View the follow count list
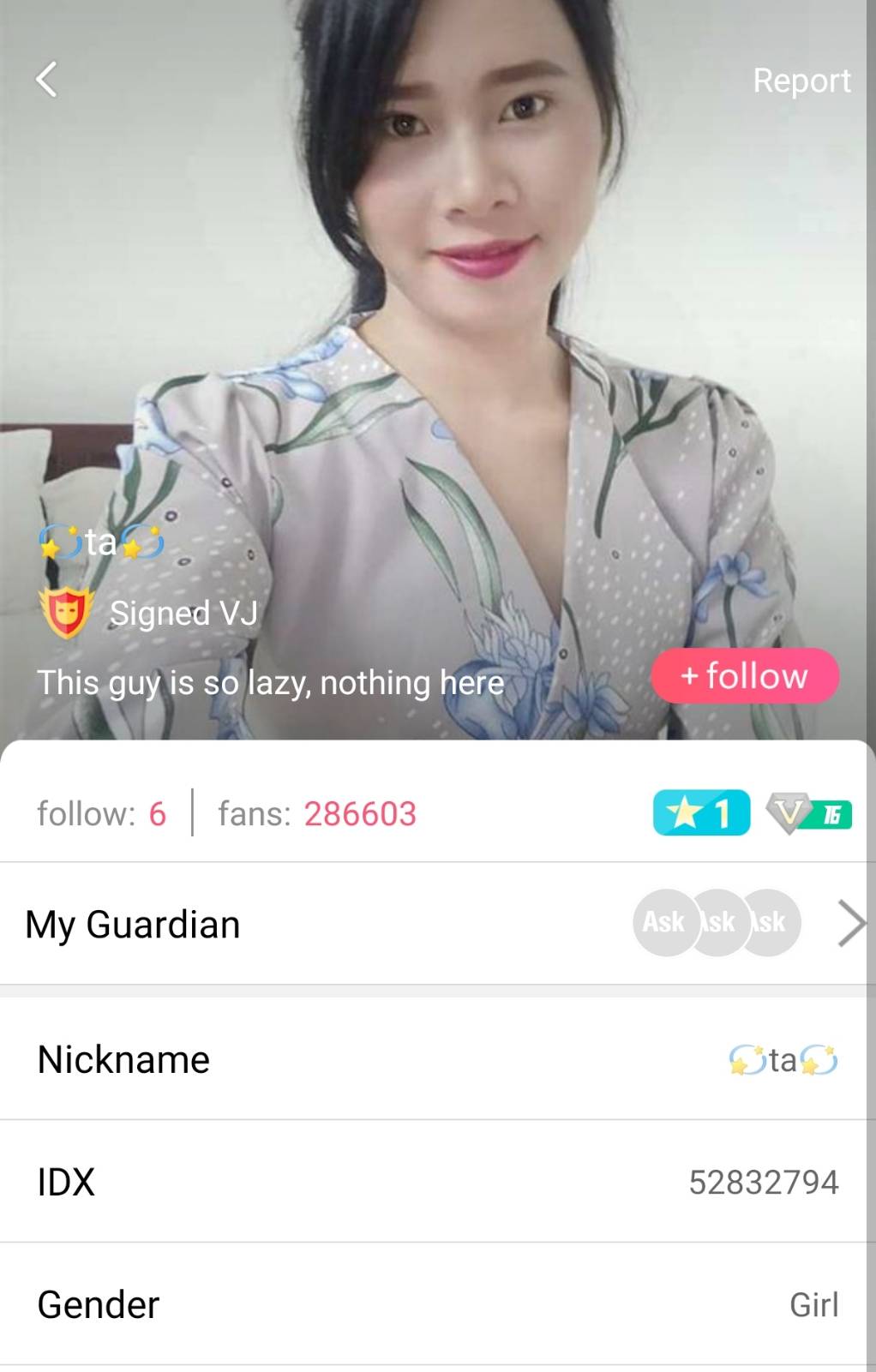 click(101, 813)
